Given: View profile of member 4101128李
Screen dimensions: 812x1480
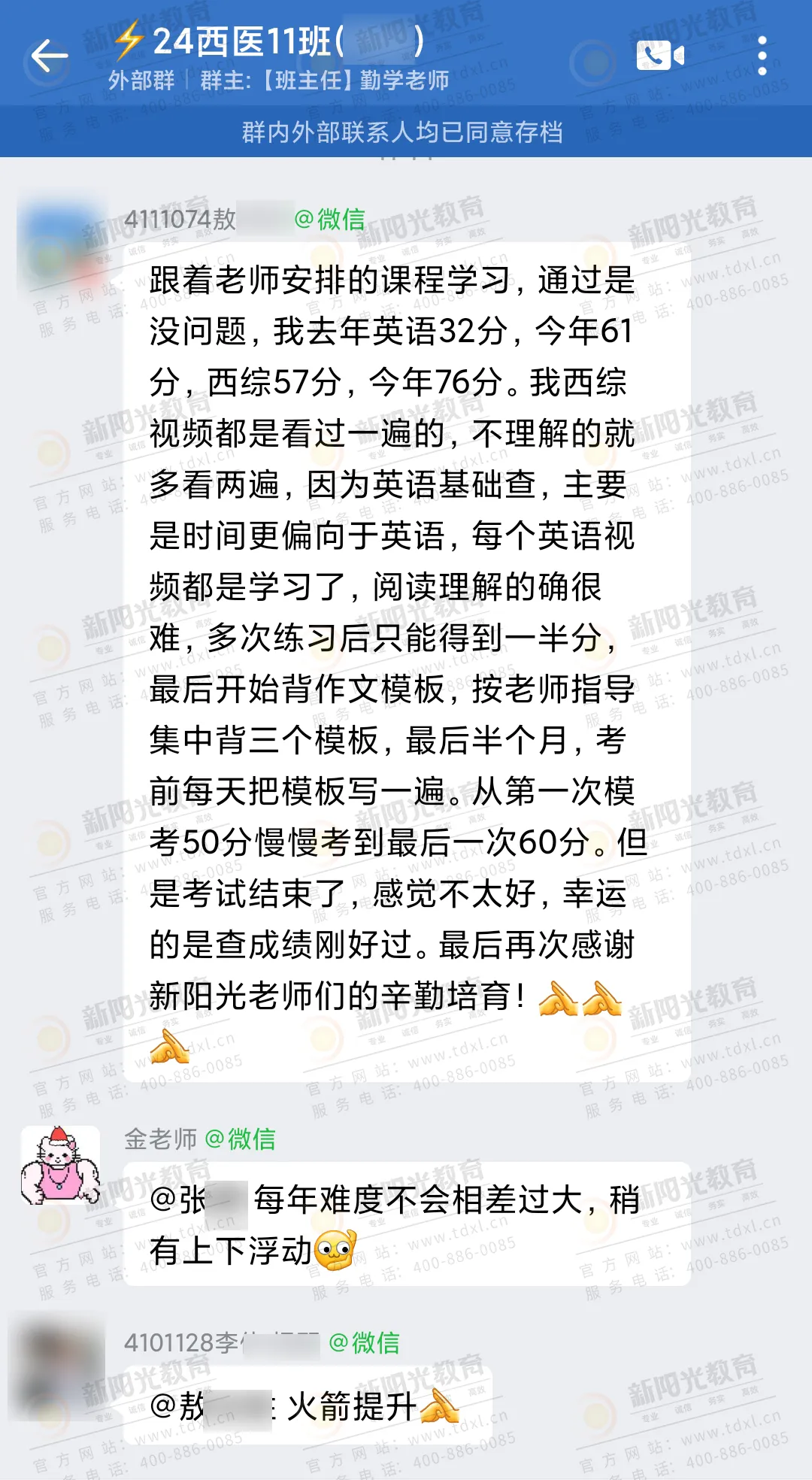Looking at the screenshot, I should pos(59,1363).
